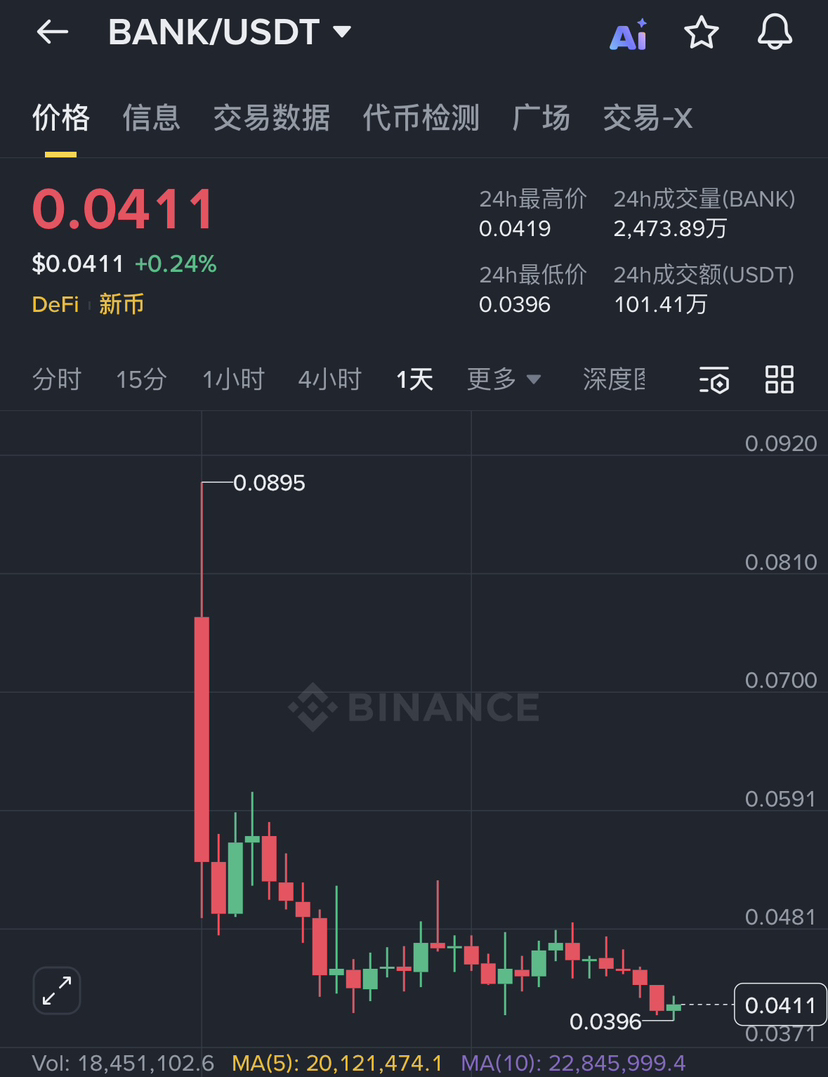Image resolution: width=828 pixels, height=1077 pixels.
Task: Select the 4小时 chart interval
Action: (x=329, y=380)
